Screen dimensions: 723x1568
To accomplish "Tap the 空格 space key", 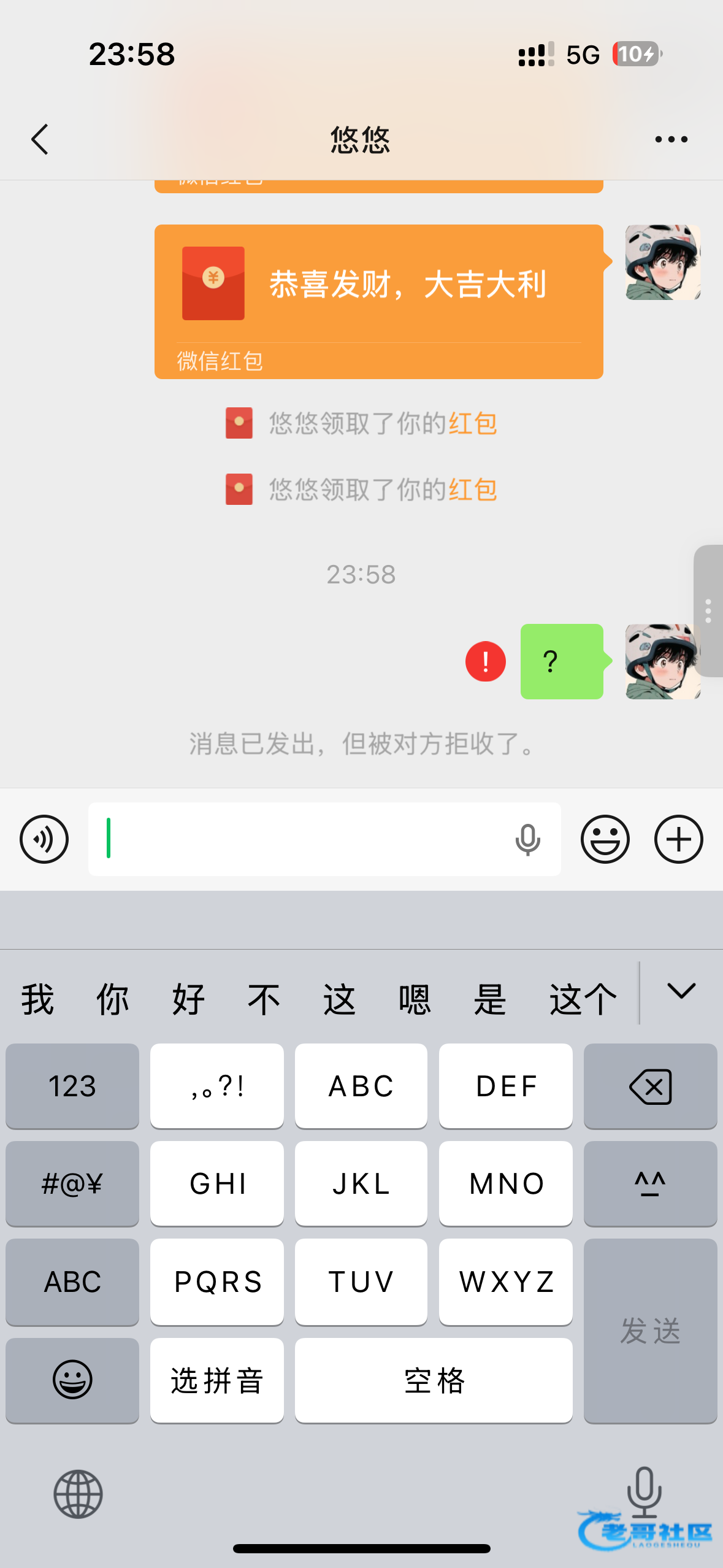I will 434,1380.
